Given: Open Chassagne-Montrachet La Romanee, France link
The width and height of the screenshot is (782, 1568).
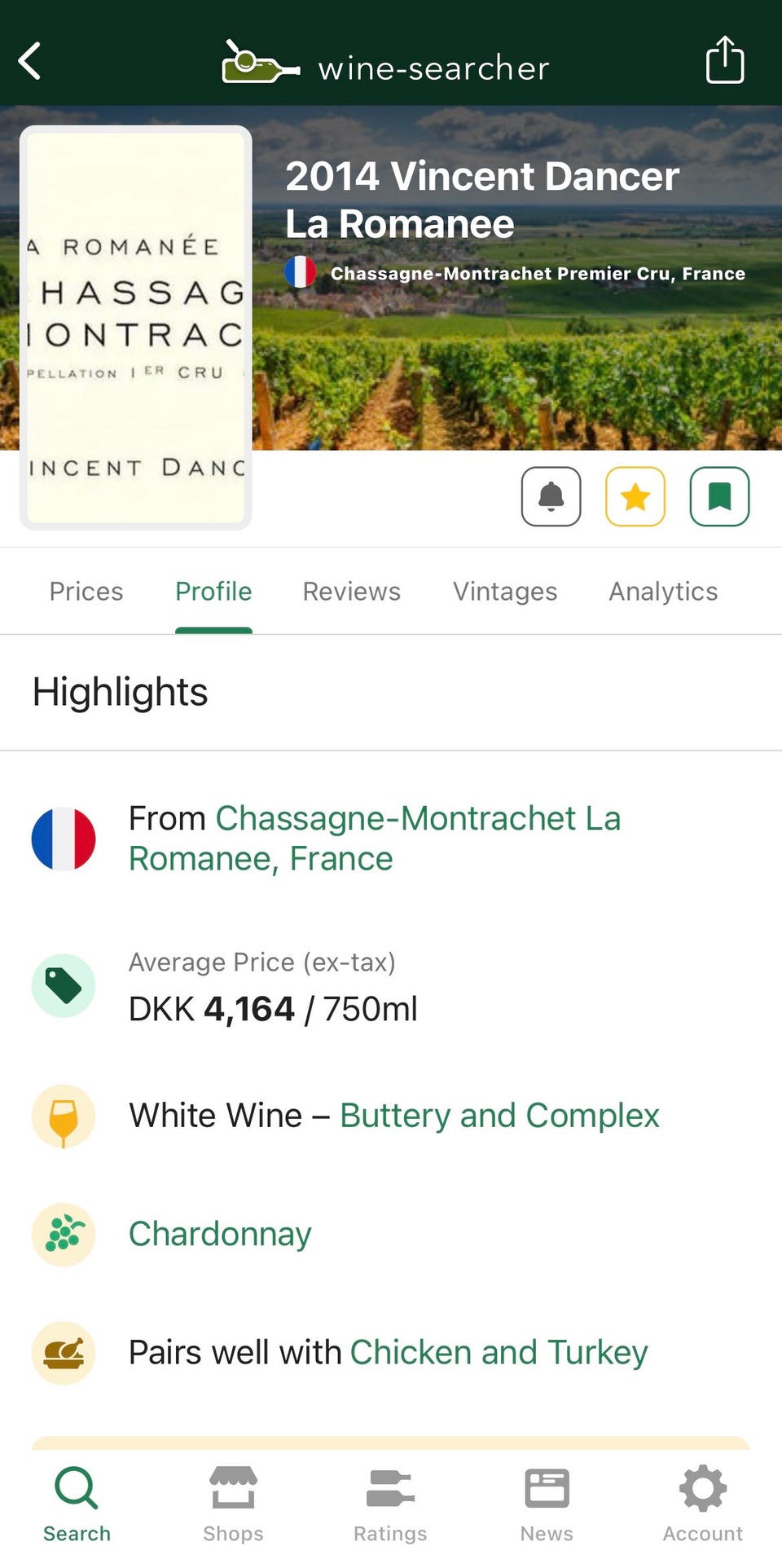Looking at the screenshot, I should tap(375, 838).
